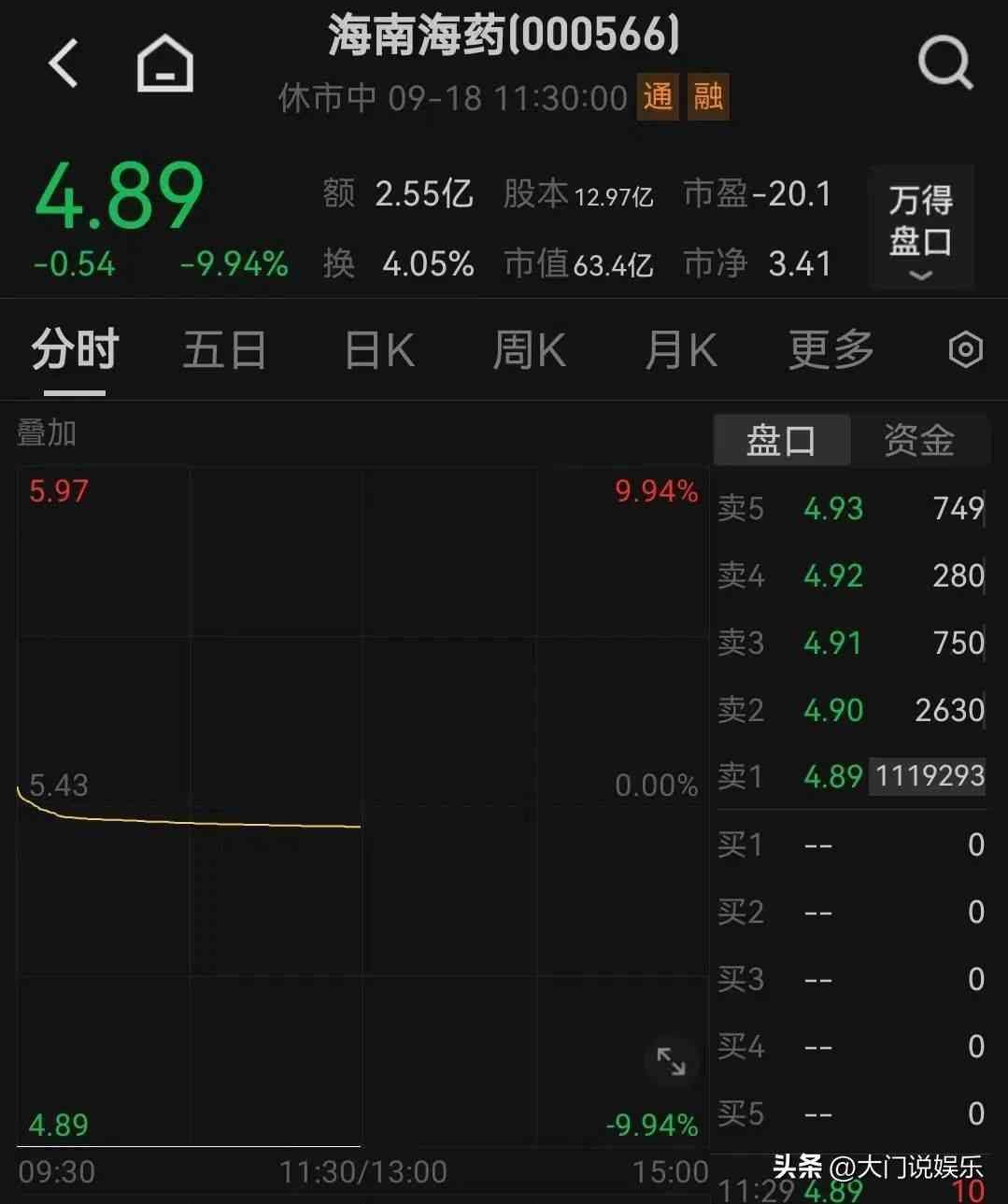
Task: Open the home icon
Action: (x=164, y=64)
